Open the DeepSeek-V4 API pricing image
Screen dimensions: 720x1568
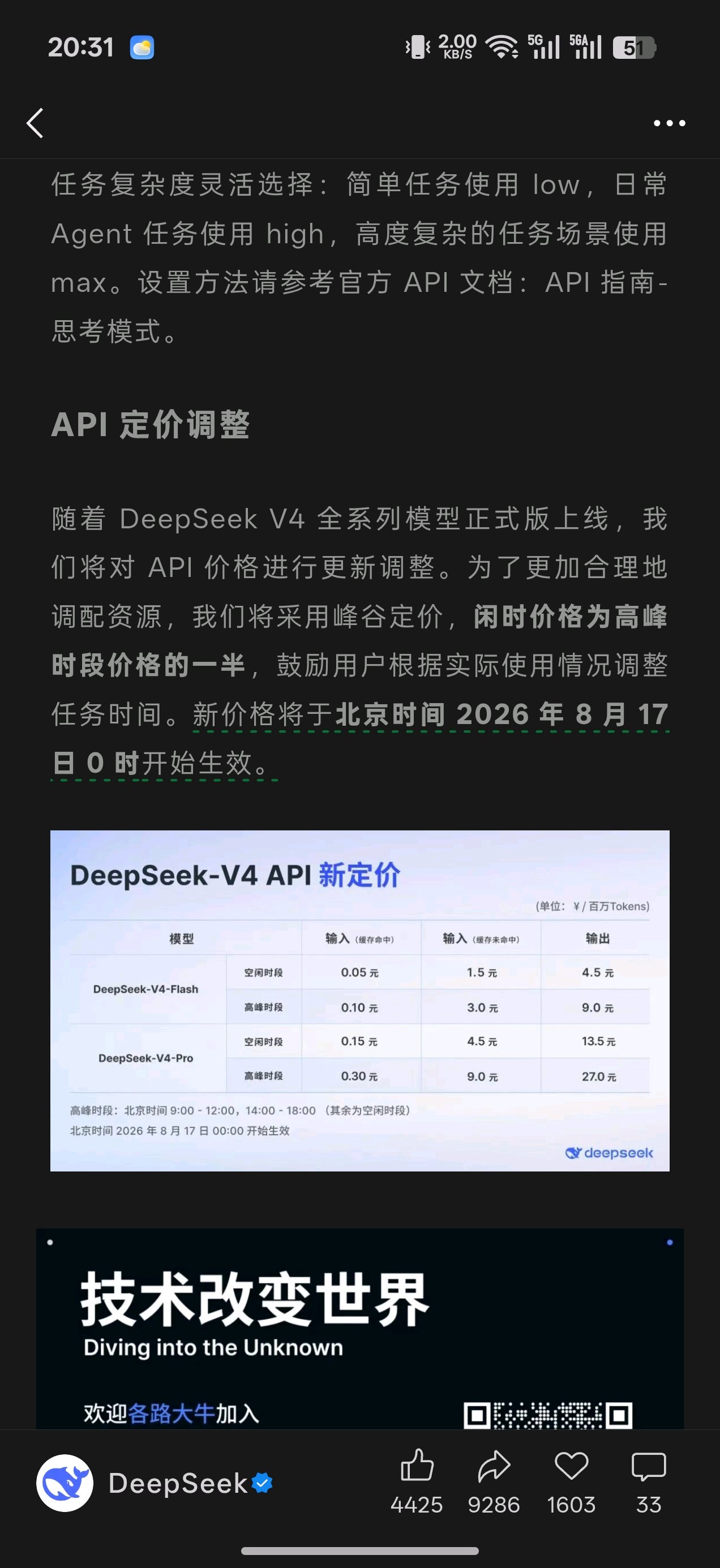click(359, 1000)
